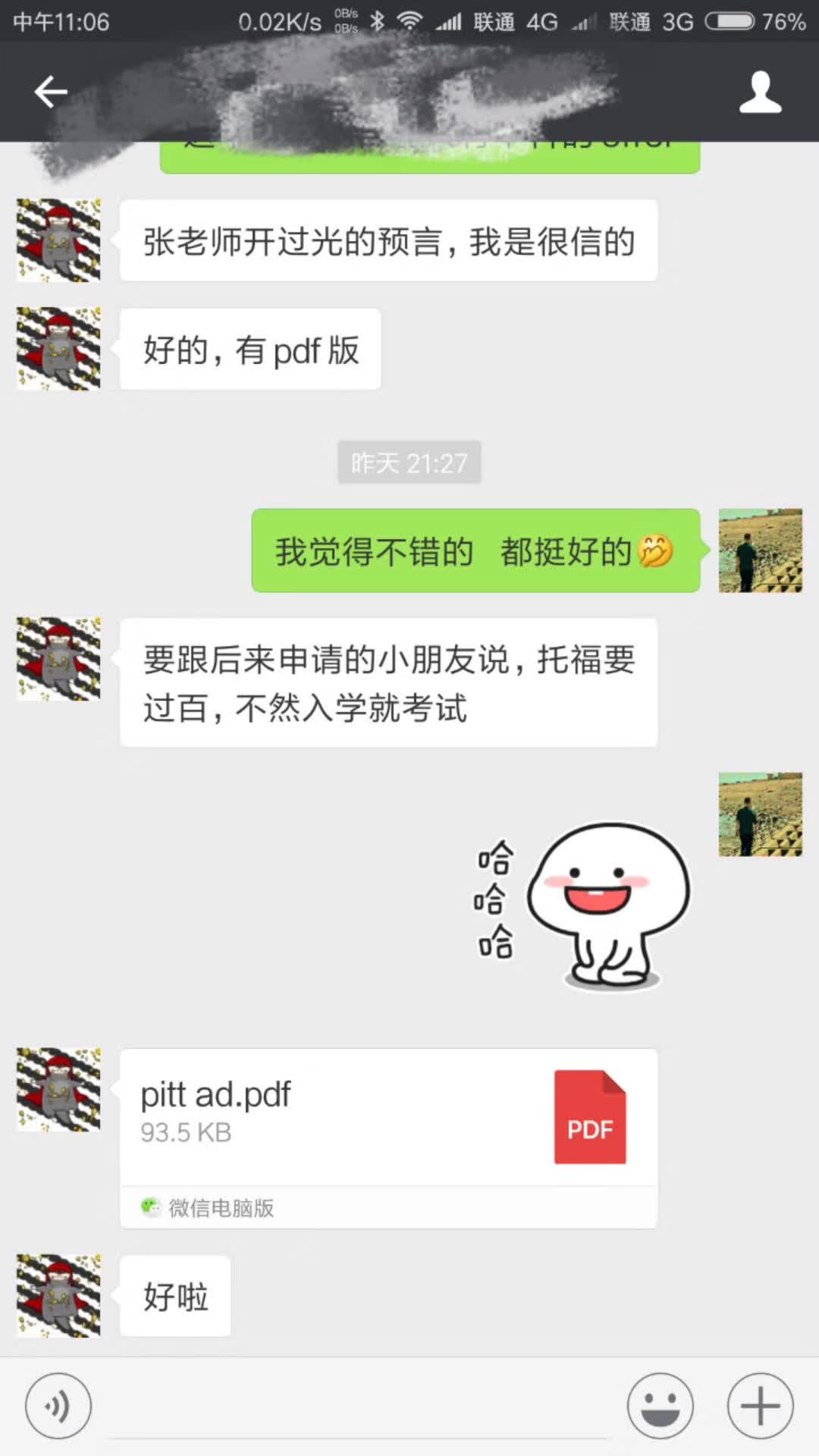Open my avatar beside 我觉得不错的 message
The image size is (819, 1456).
coord(760,551)
